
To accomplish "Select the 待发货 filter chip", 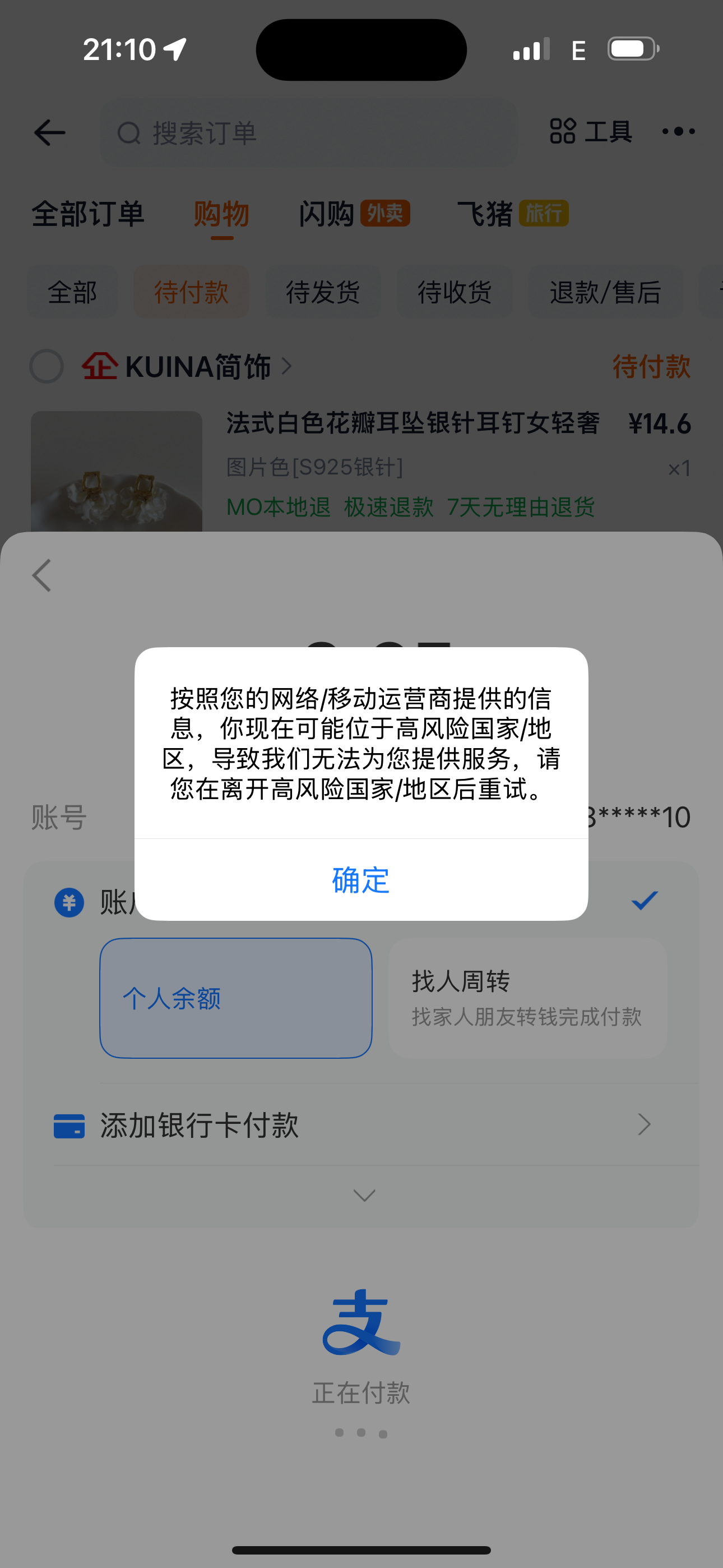I will coord(323,292).
